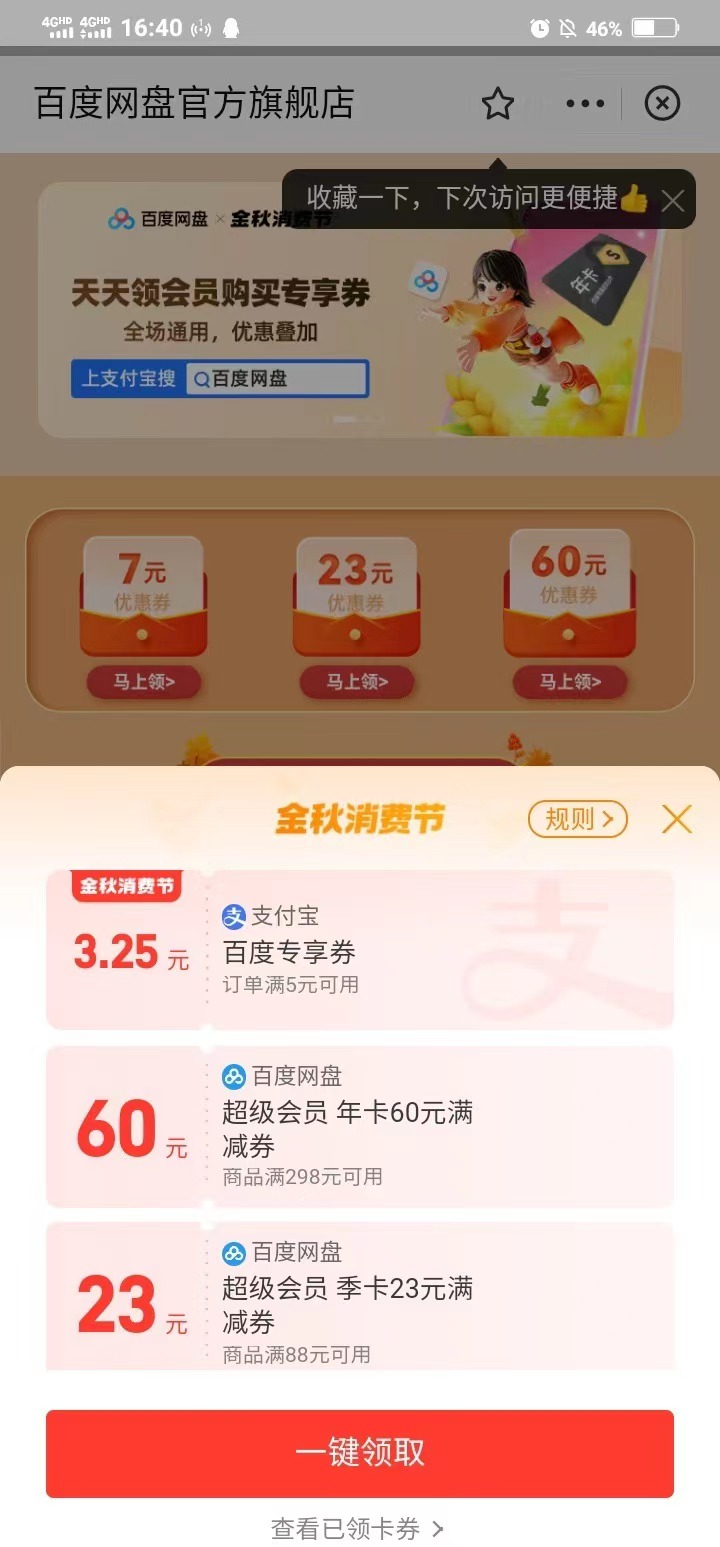The image size is (720, 1547).
Task: Favorite this store with the star icon
Action: [497, 104]
